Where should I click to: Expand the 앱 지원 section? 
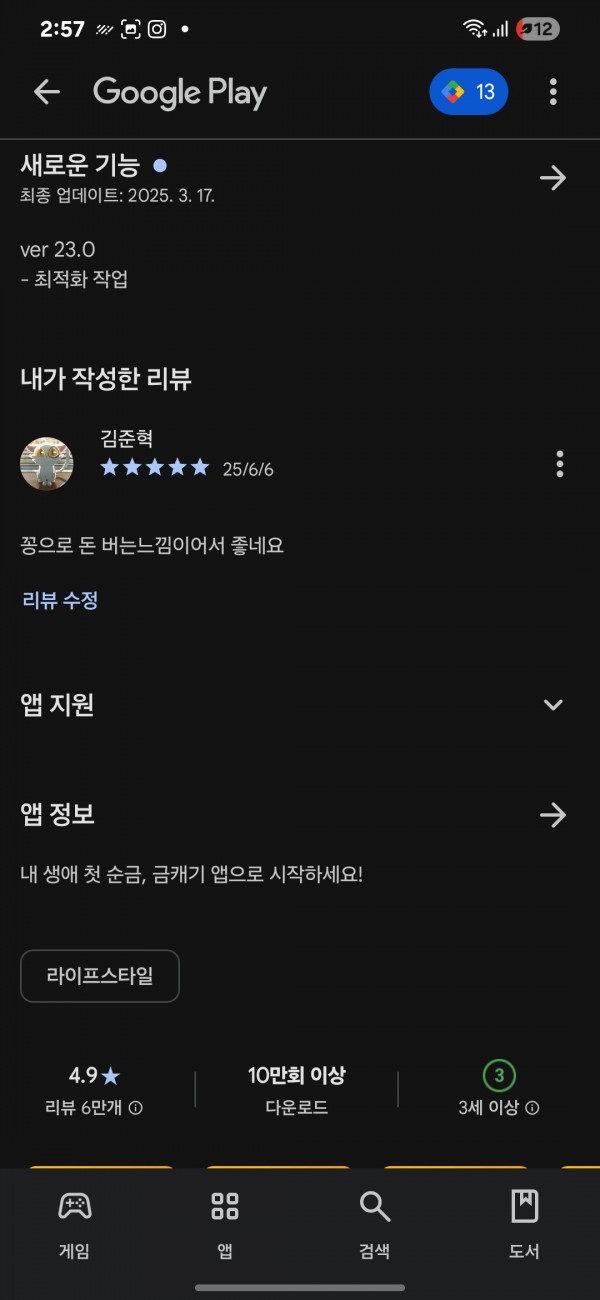(553, 704)
